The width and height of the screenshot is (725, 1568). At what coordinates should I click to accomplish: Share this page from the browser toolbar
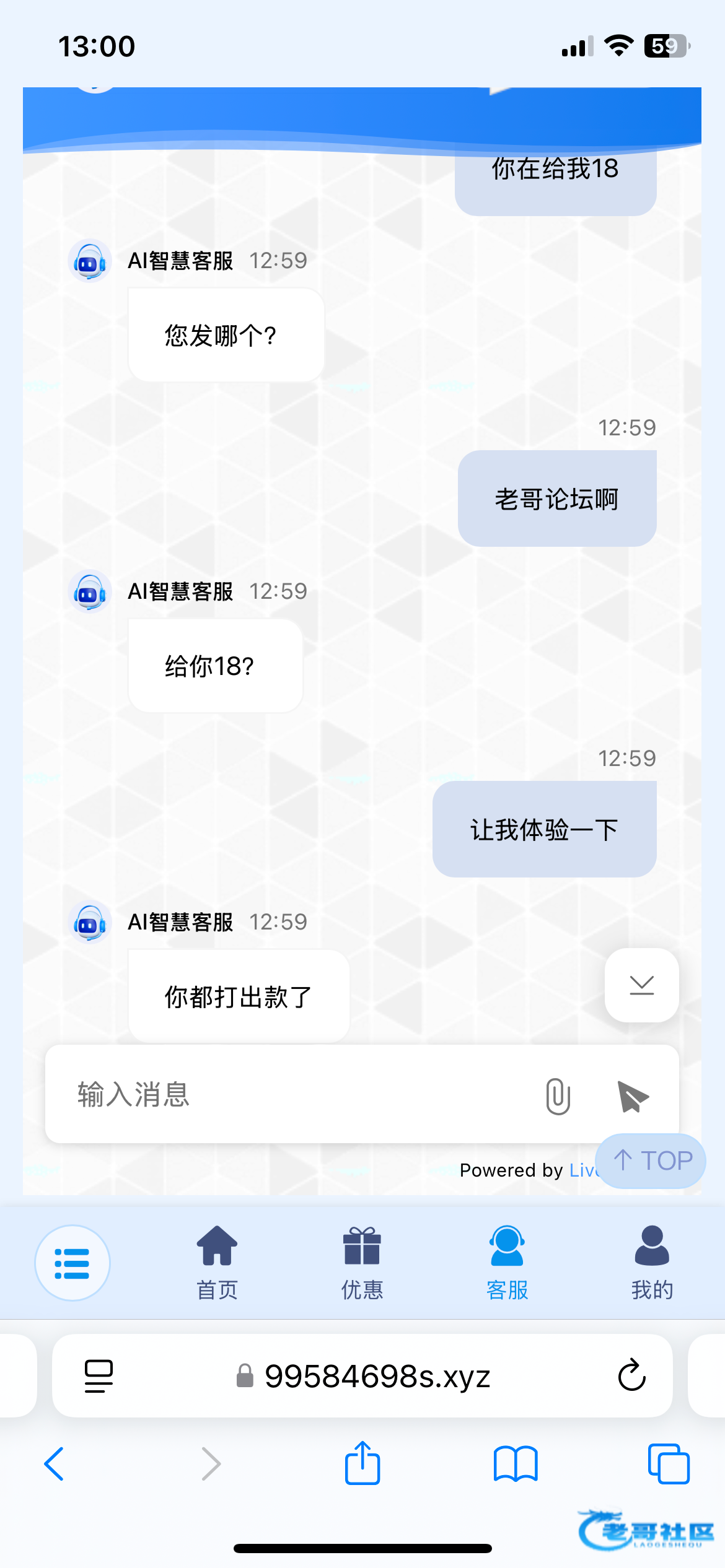[x=362, y=1464]
